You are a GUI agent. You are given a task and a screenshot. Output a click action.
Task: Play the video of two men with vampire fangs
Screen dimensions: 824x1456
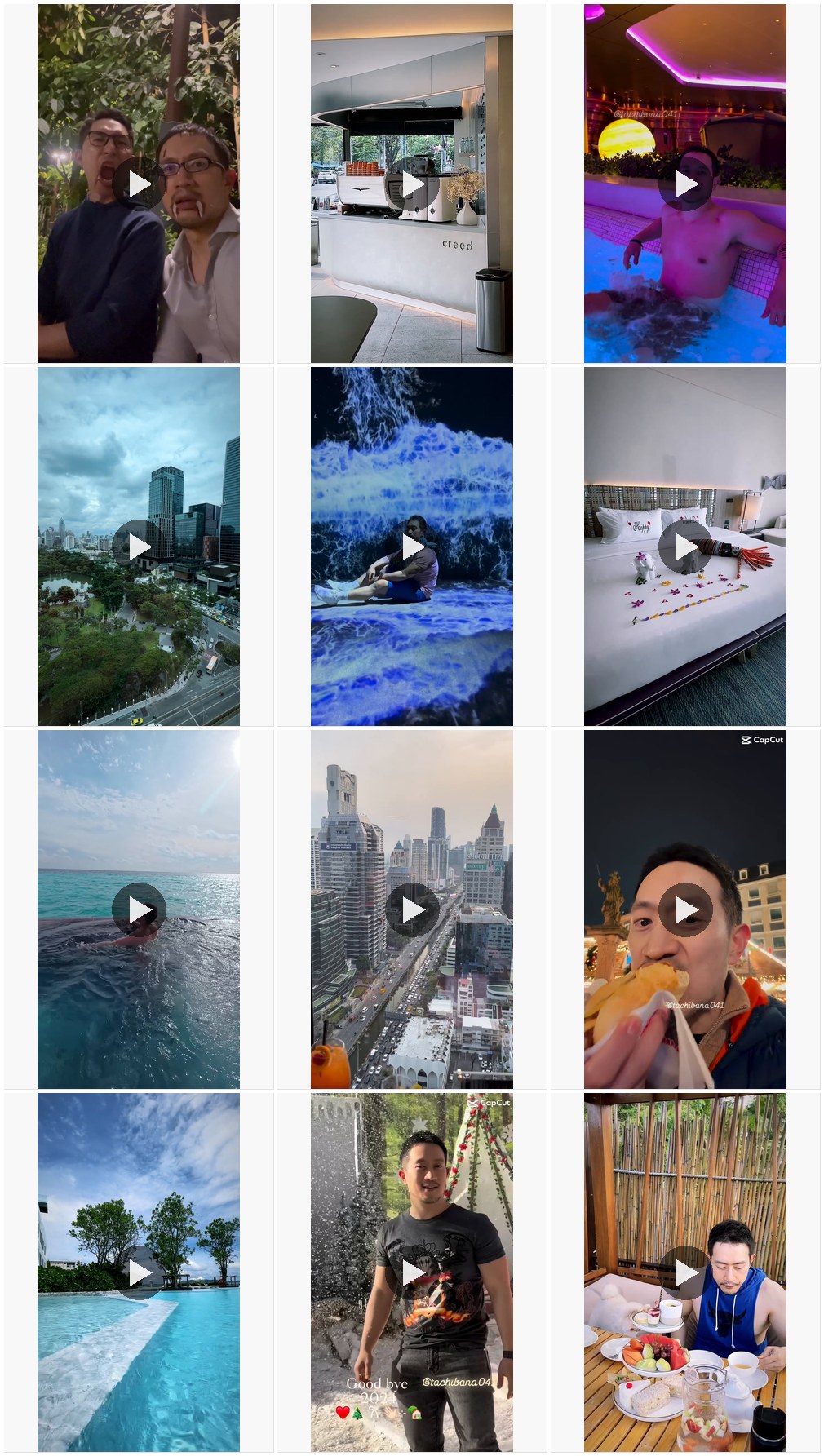139,184
